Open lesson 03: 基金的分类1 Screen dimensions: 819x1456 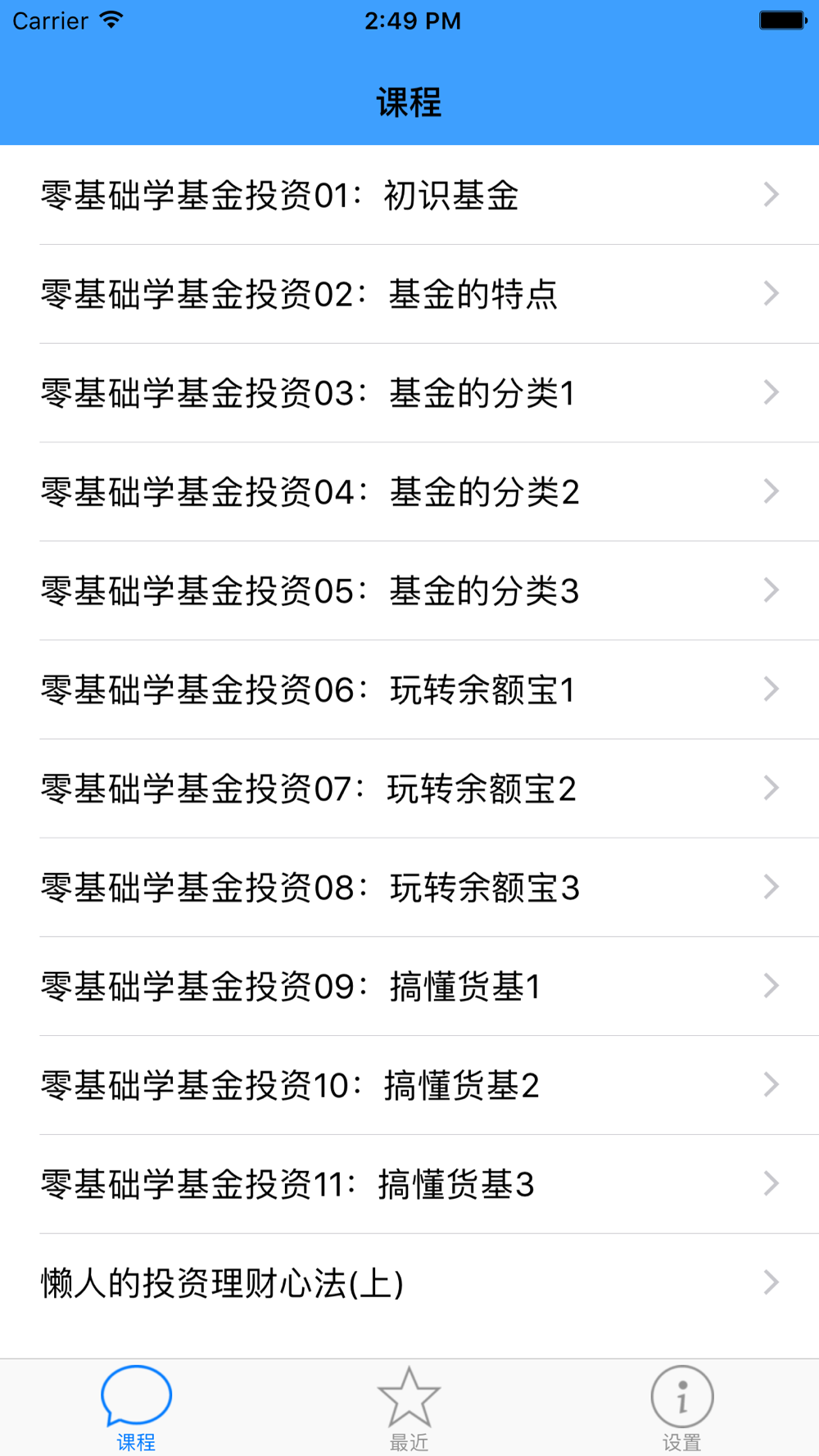coord(409,393)
